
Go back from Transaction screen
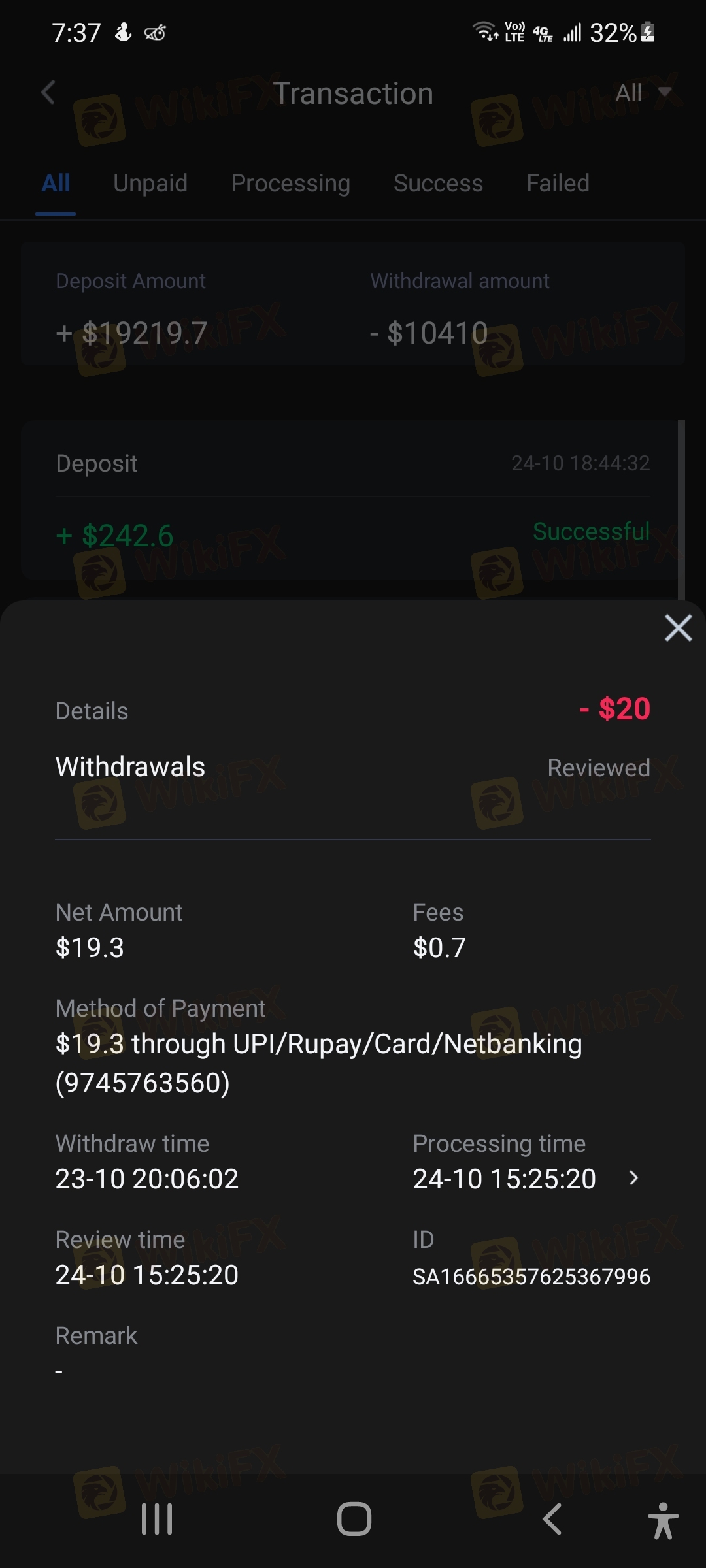48,93
